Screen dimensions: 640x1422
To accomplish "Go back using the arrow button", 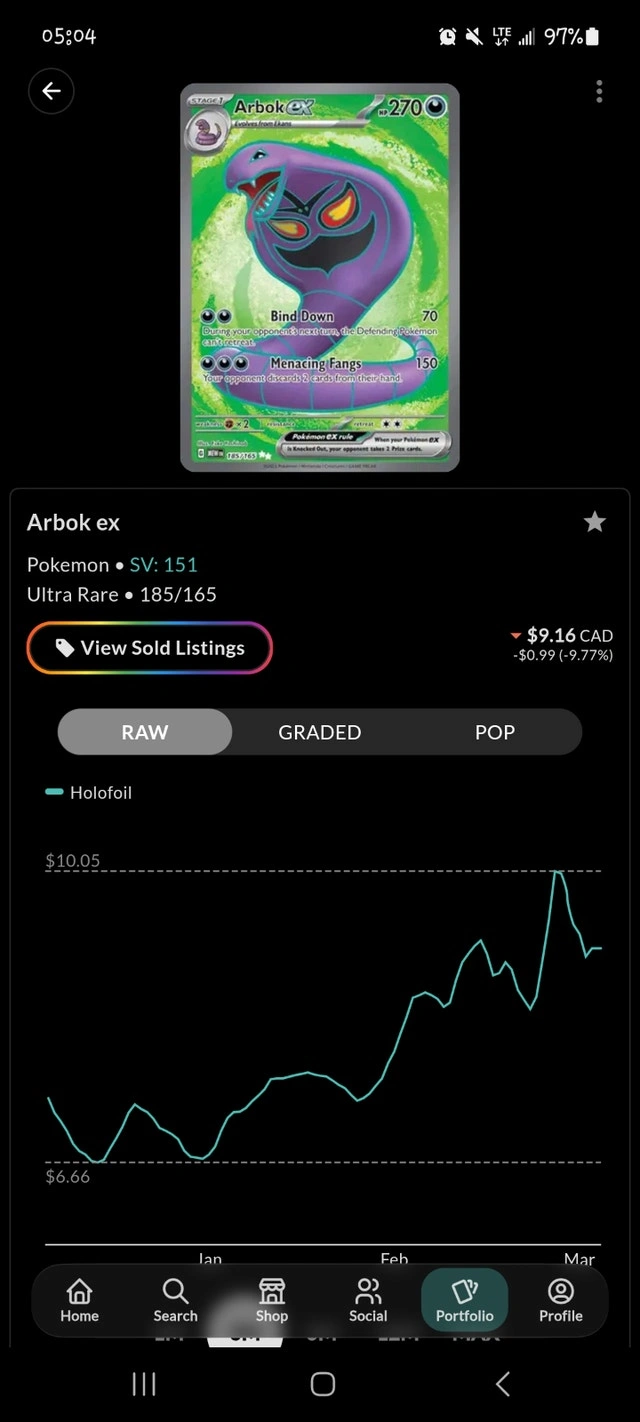I will click(x=52, y=92).
